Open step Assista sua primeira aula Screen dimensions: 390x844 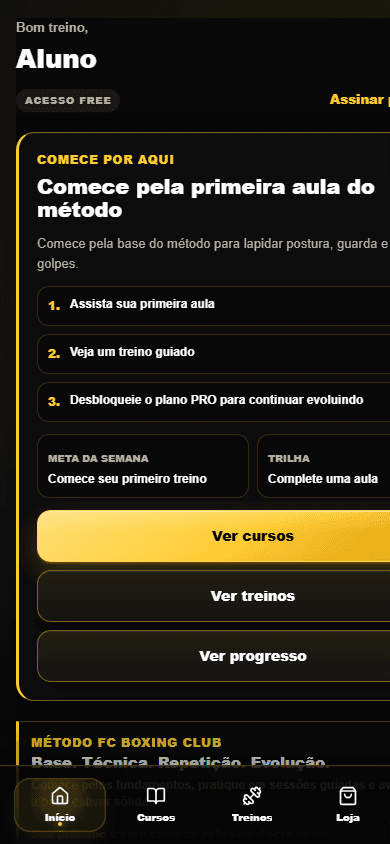(x=214, y=306)
